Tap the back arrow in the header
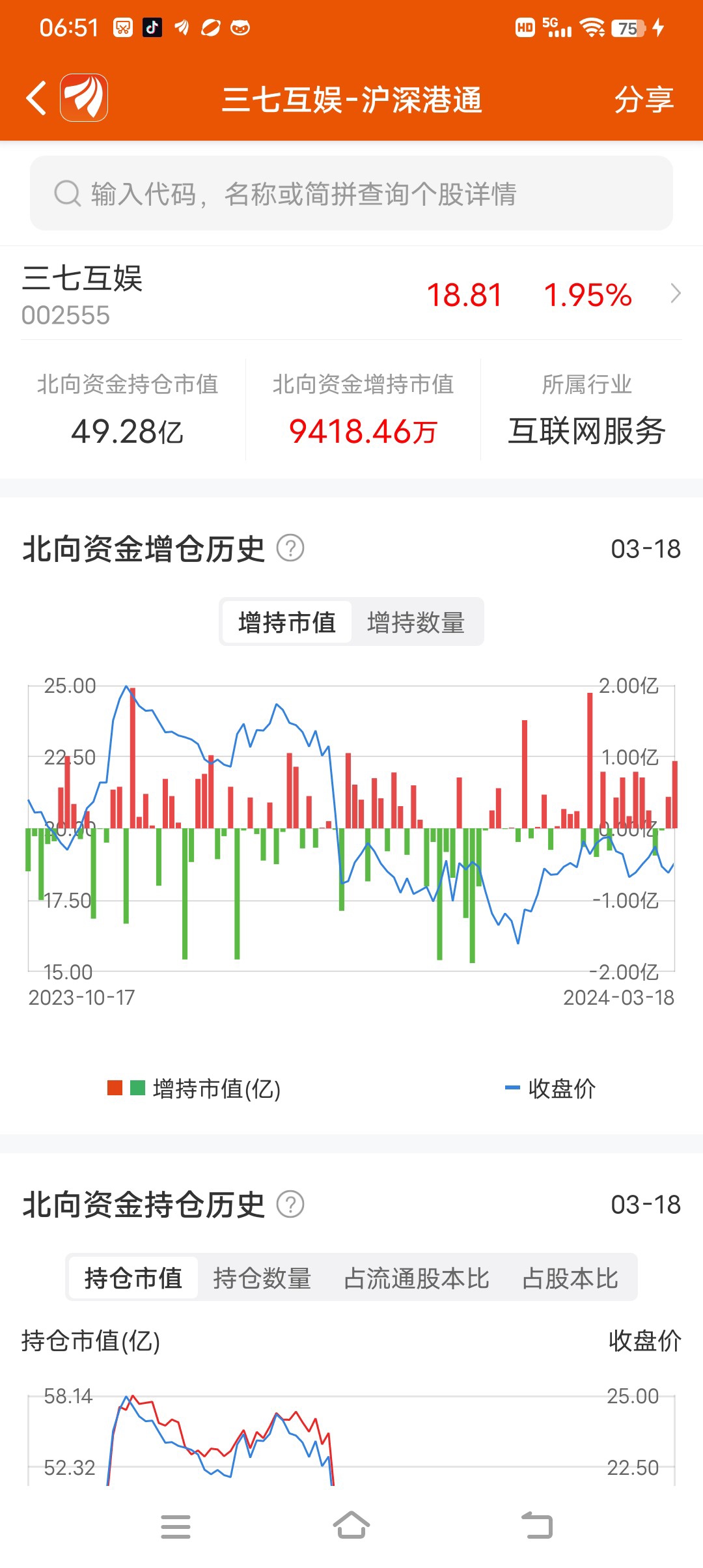The width and height of the screenshot is (703, 1568). tap(34, 98)
